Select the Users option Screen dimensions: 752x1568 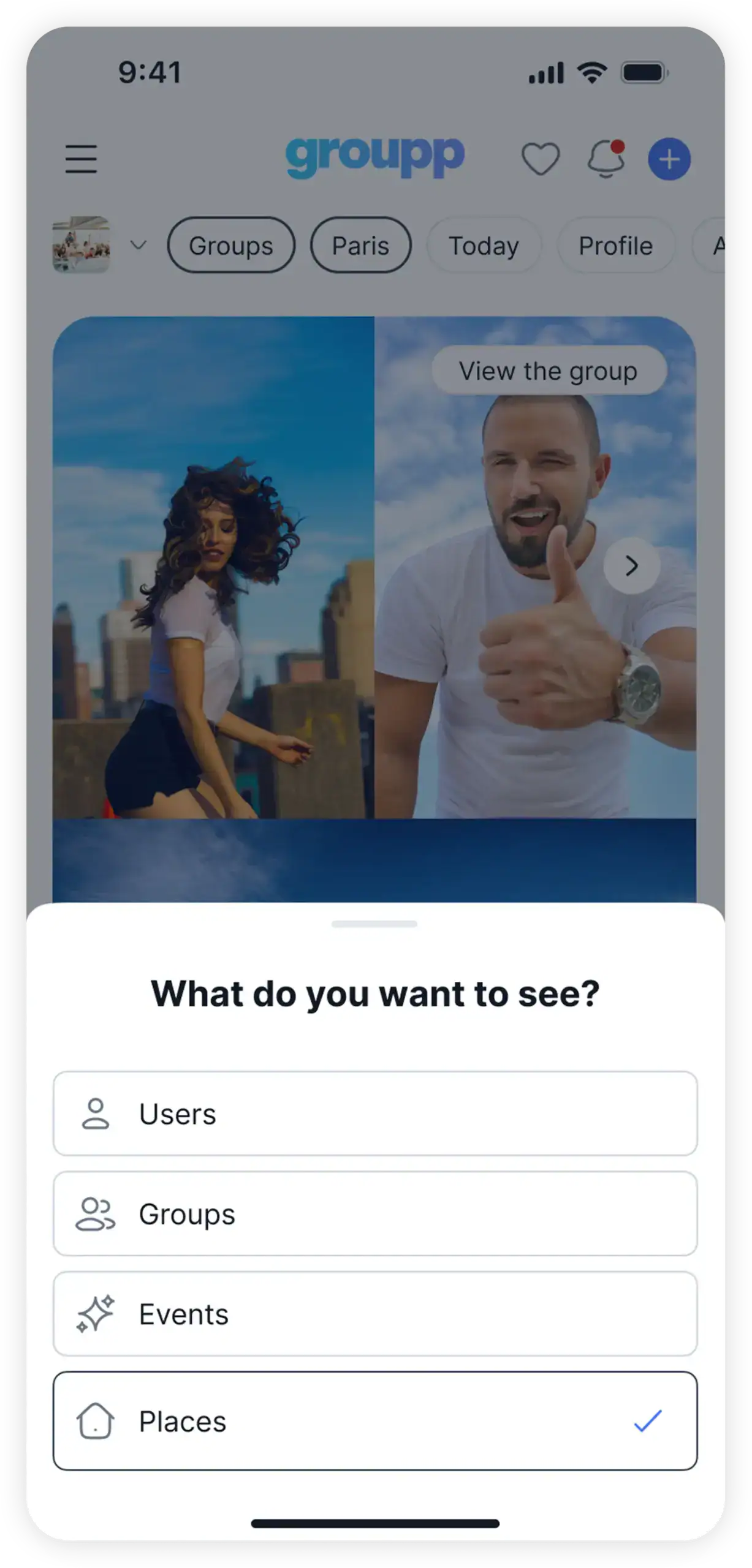[x=374, y=1114]
